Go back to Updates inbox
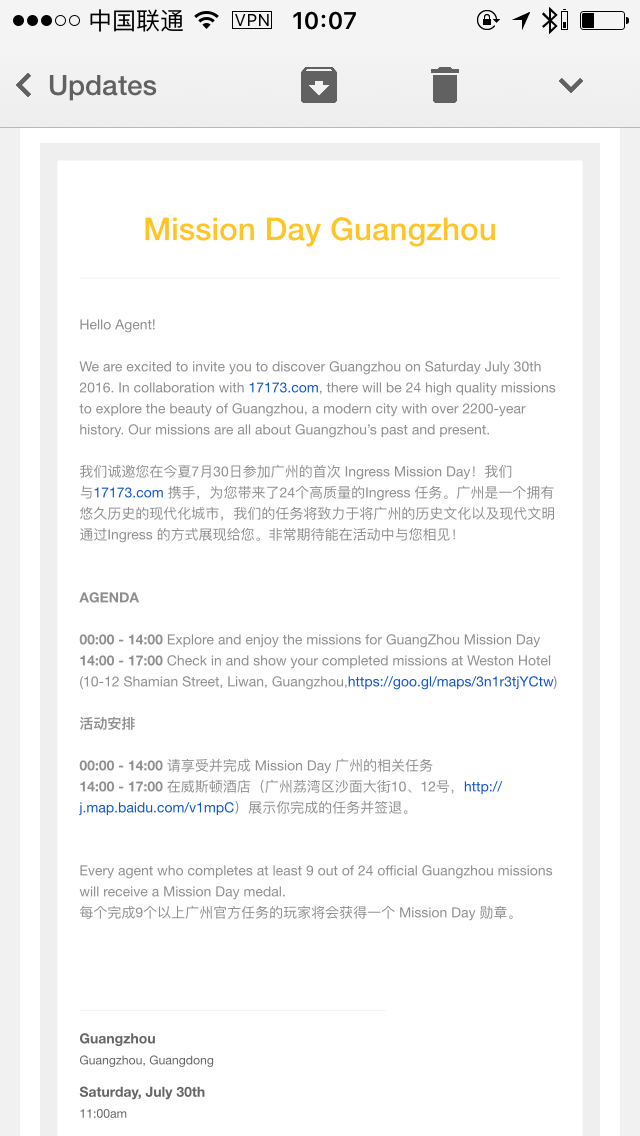Viewport: 640px width, 1136px height. (85, 86)
